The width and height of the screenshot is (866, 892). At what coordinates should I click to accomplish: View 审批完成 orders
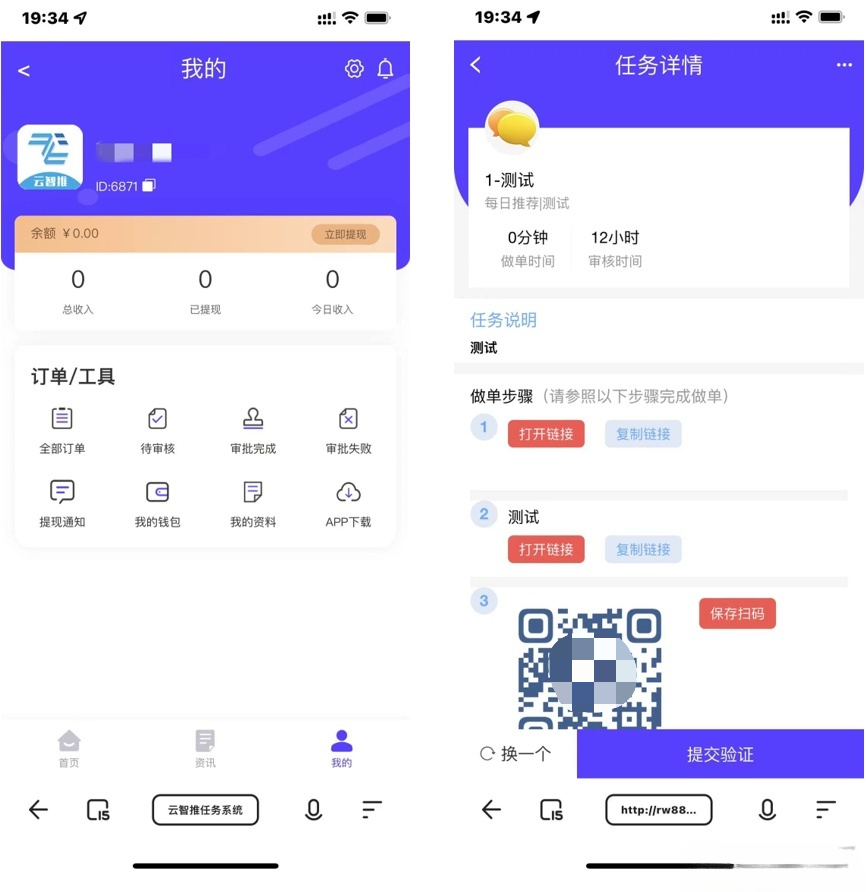(253, 430)
